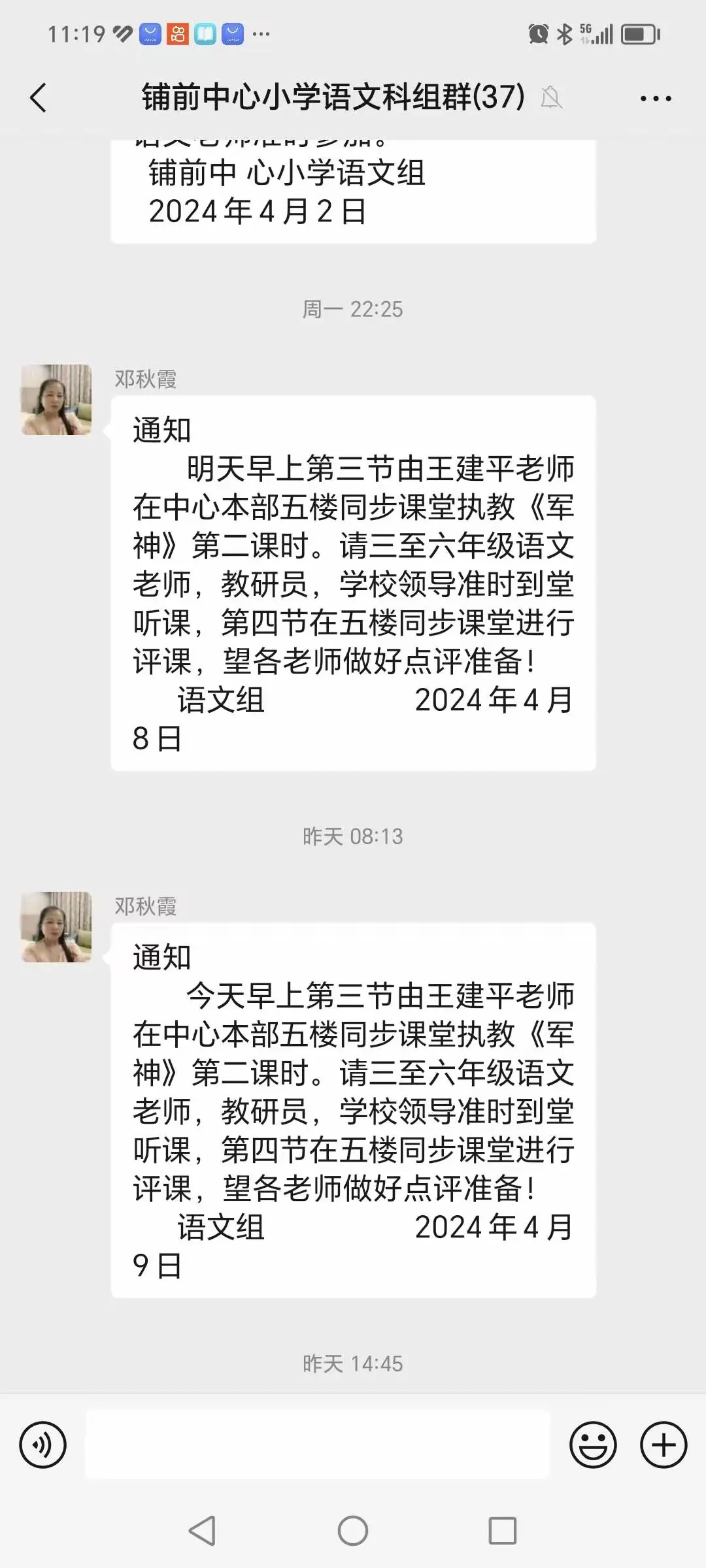
Task: Switch to voice message input
Action: [x=43, y=1445]
